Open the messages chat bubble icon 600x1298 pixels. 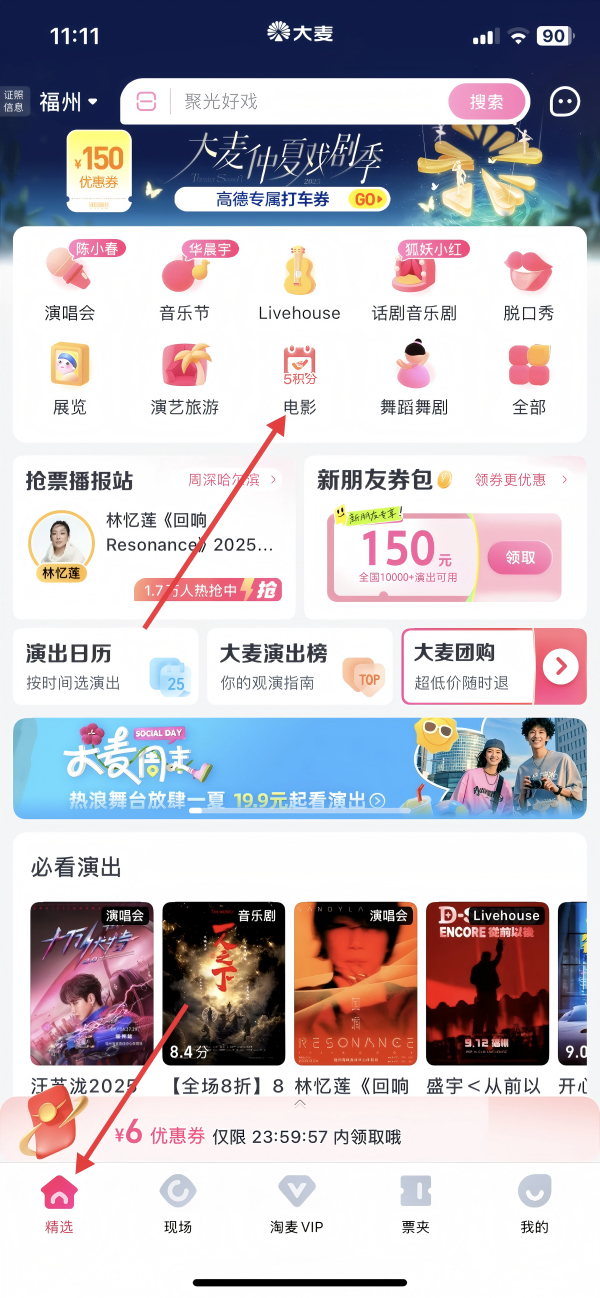click(566, 101)
